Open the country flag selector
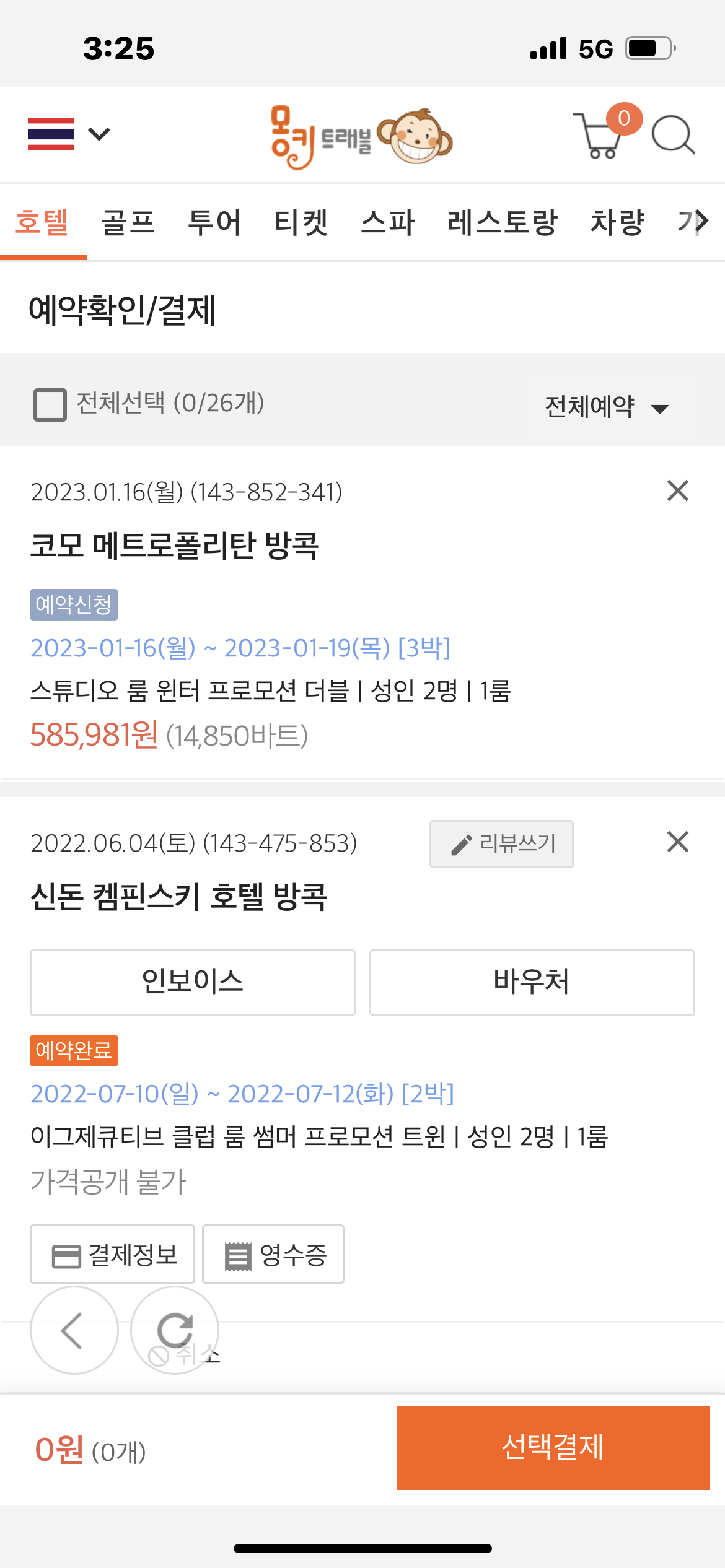The height and width of the screenshot is (1568, 725). 68,134
